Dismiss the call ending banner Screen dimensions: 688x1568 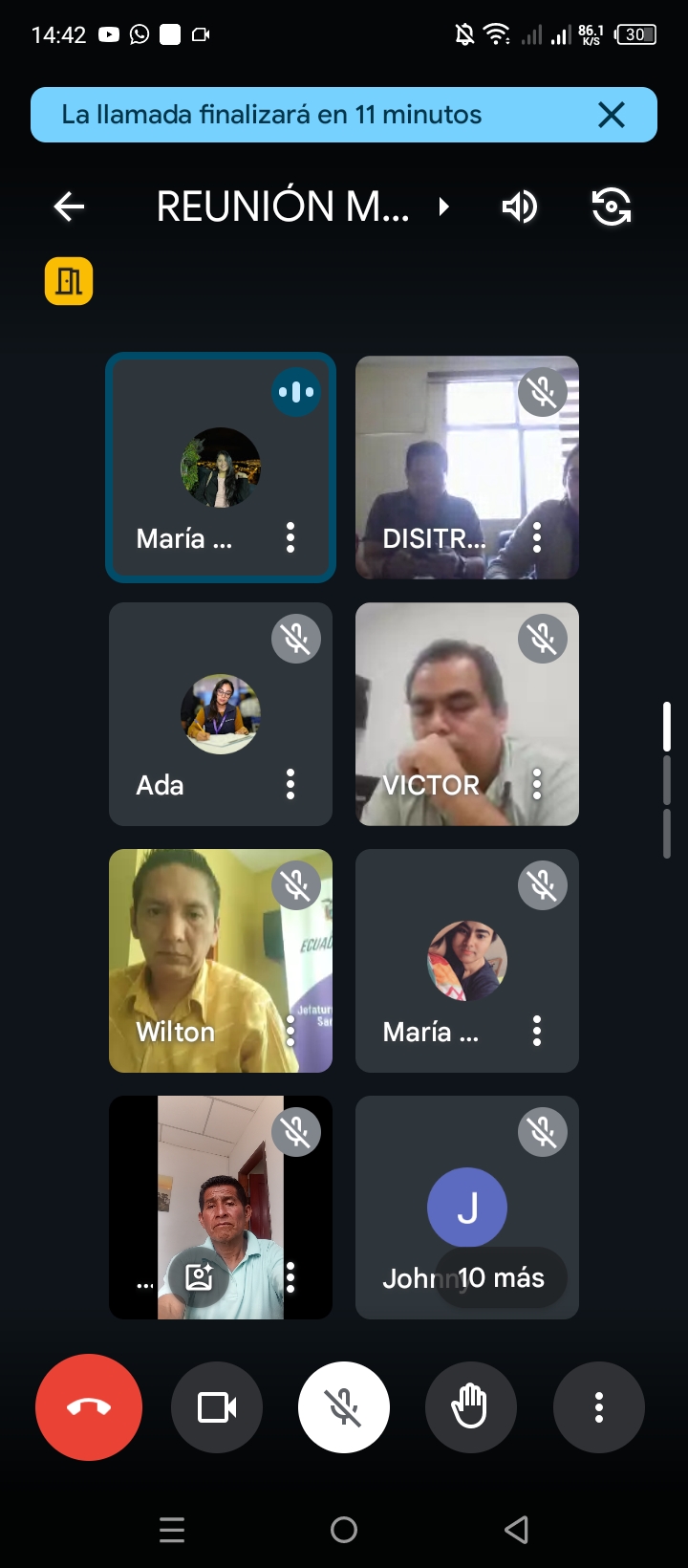pos(611,115)
